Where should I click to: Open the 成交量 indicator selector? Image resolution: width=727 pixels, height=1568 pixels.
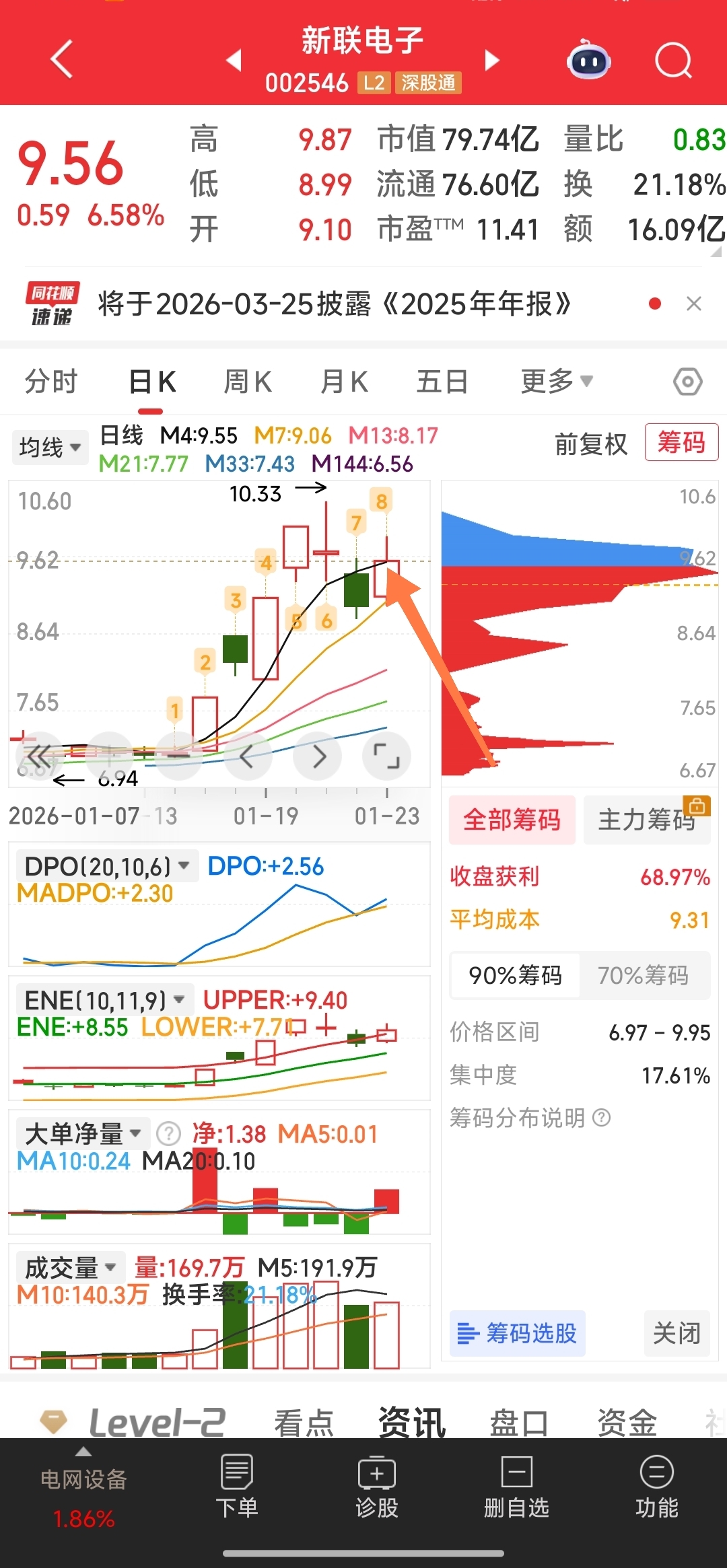pyautogui.click(x=71, y=1266)
